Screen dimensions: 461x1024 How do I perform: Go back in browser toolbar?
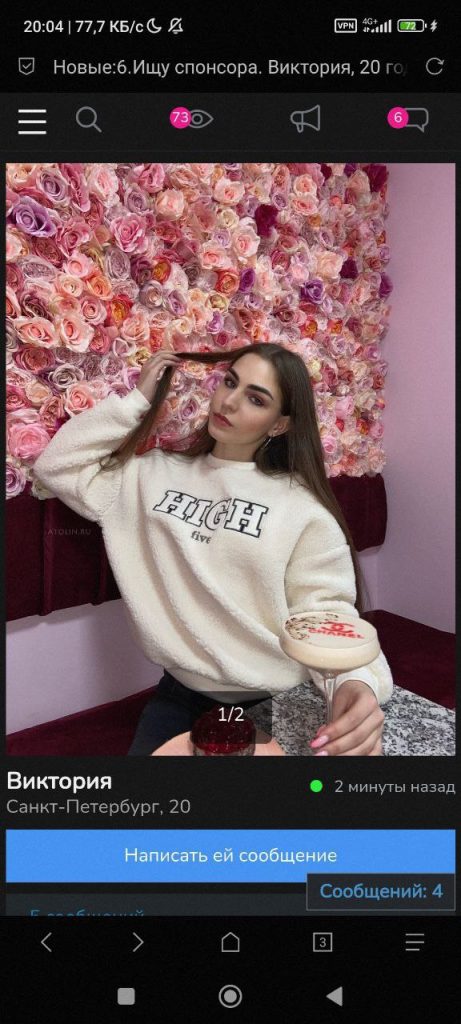46,942
